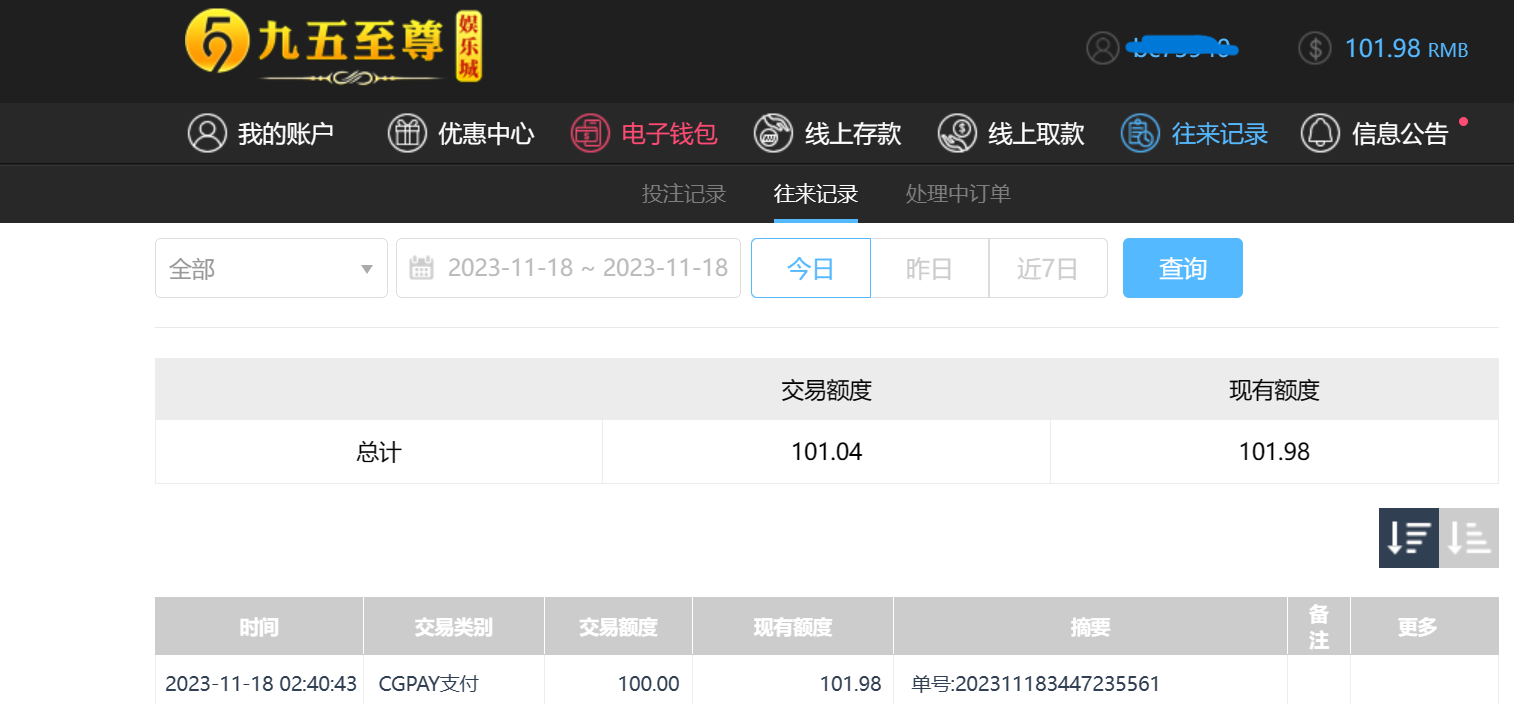Open 线上取款 withdrawal page
The height and width of the screenshot is (704, 1514).
click(x=1011, y=133)
